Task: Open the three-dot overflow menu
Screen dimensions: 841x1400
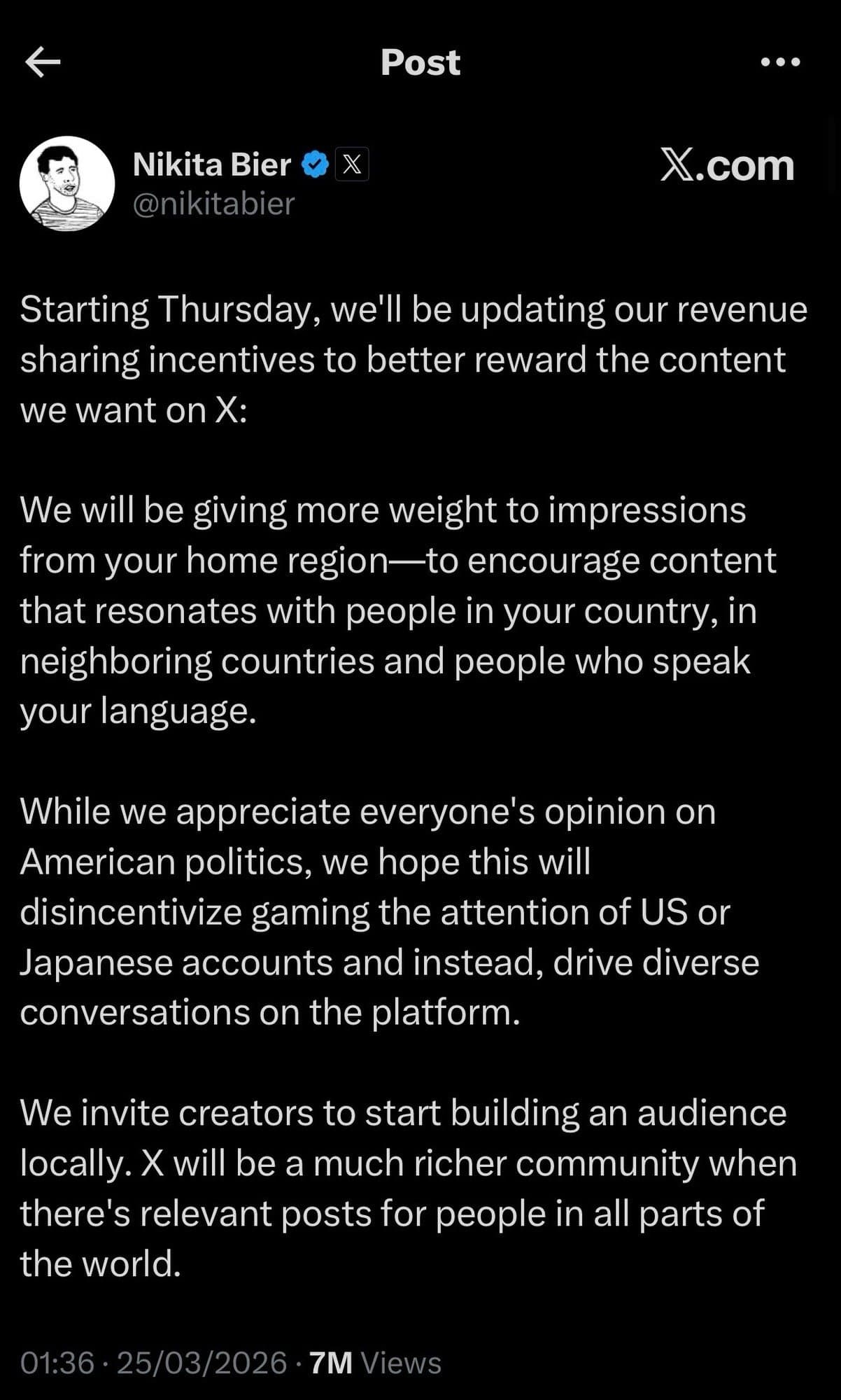Action: [x=780, y=62]
